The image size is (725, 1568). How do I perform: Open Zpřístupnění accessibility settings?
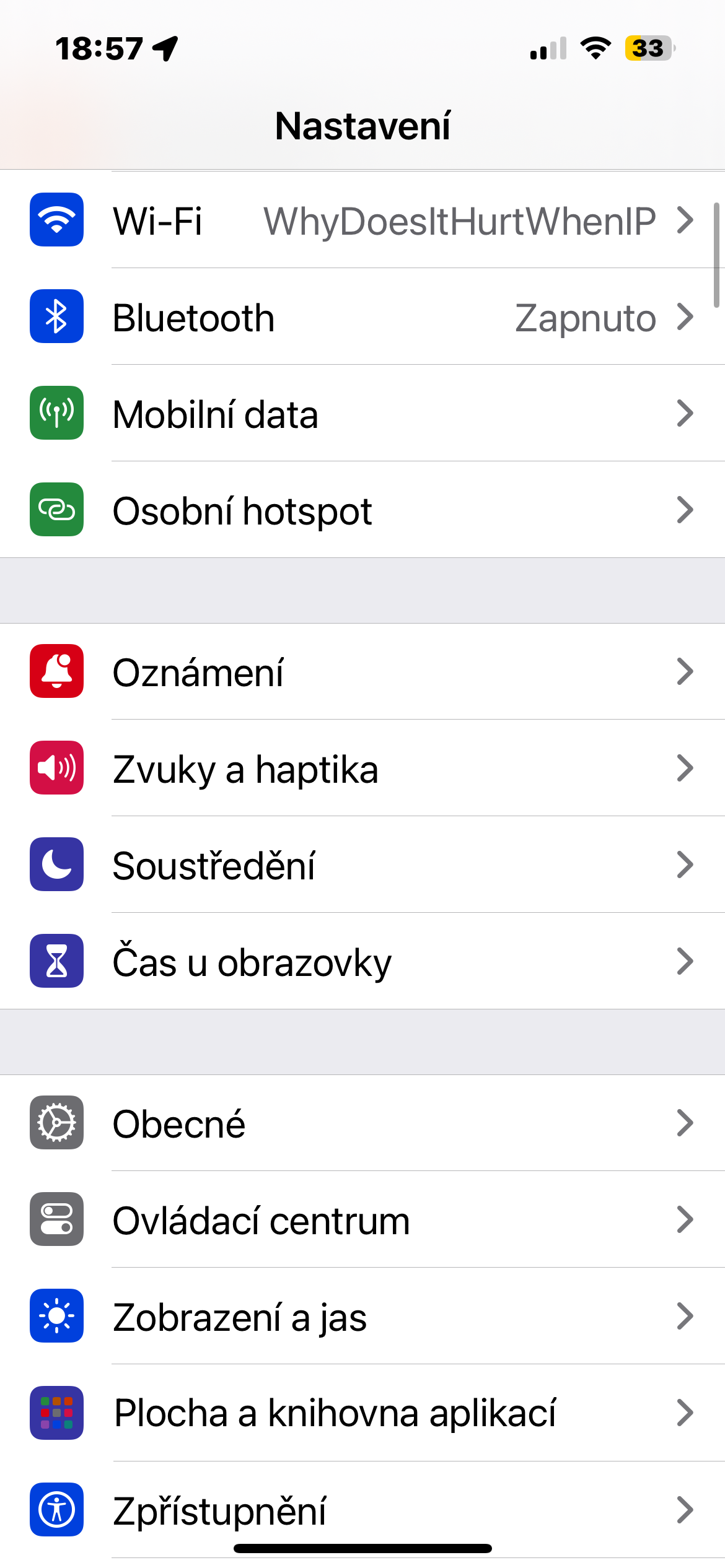(362, 1509)
